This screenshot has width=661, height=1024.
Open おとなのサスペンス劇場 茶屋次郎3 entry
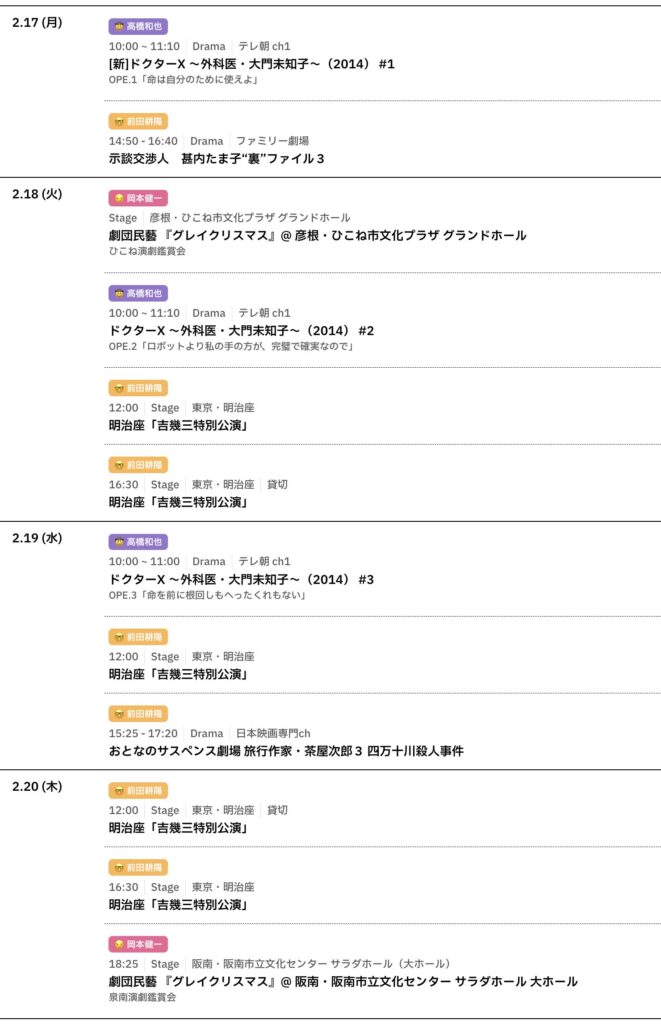[286, 750]
